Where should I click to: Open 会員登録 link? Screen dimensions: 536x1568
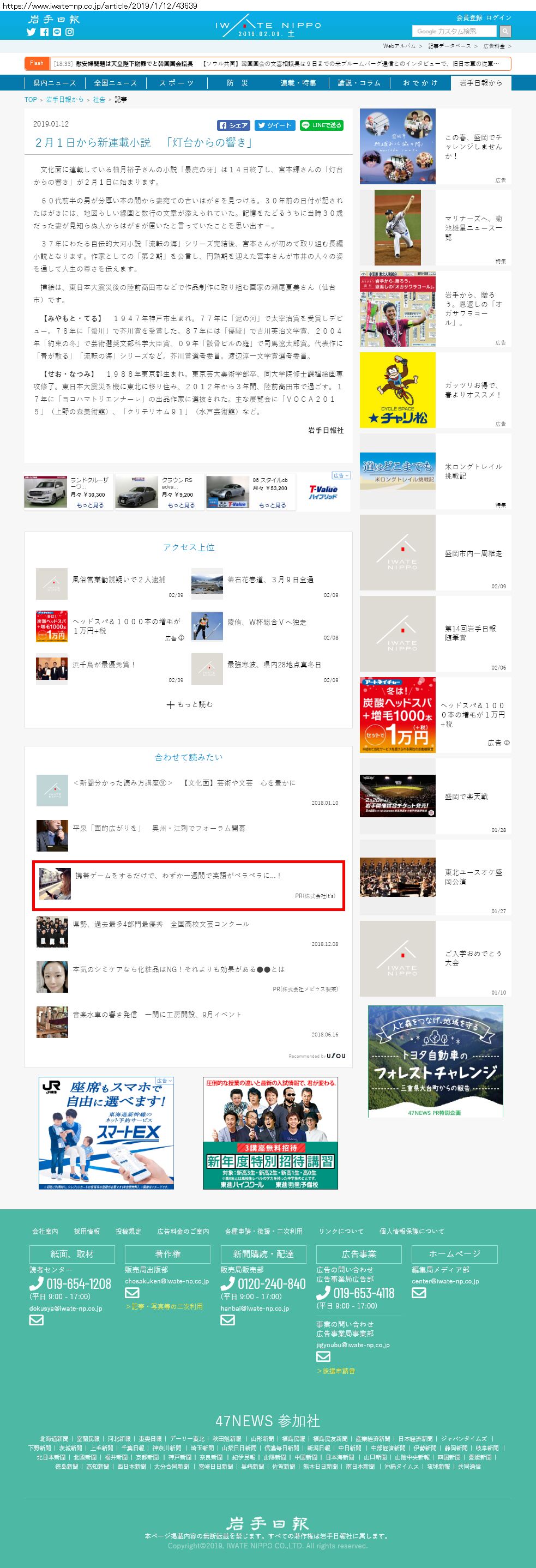pyautogui.click(x=469, y=17)
